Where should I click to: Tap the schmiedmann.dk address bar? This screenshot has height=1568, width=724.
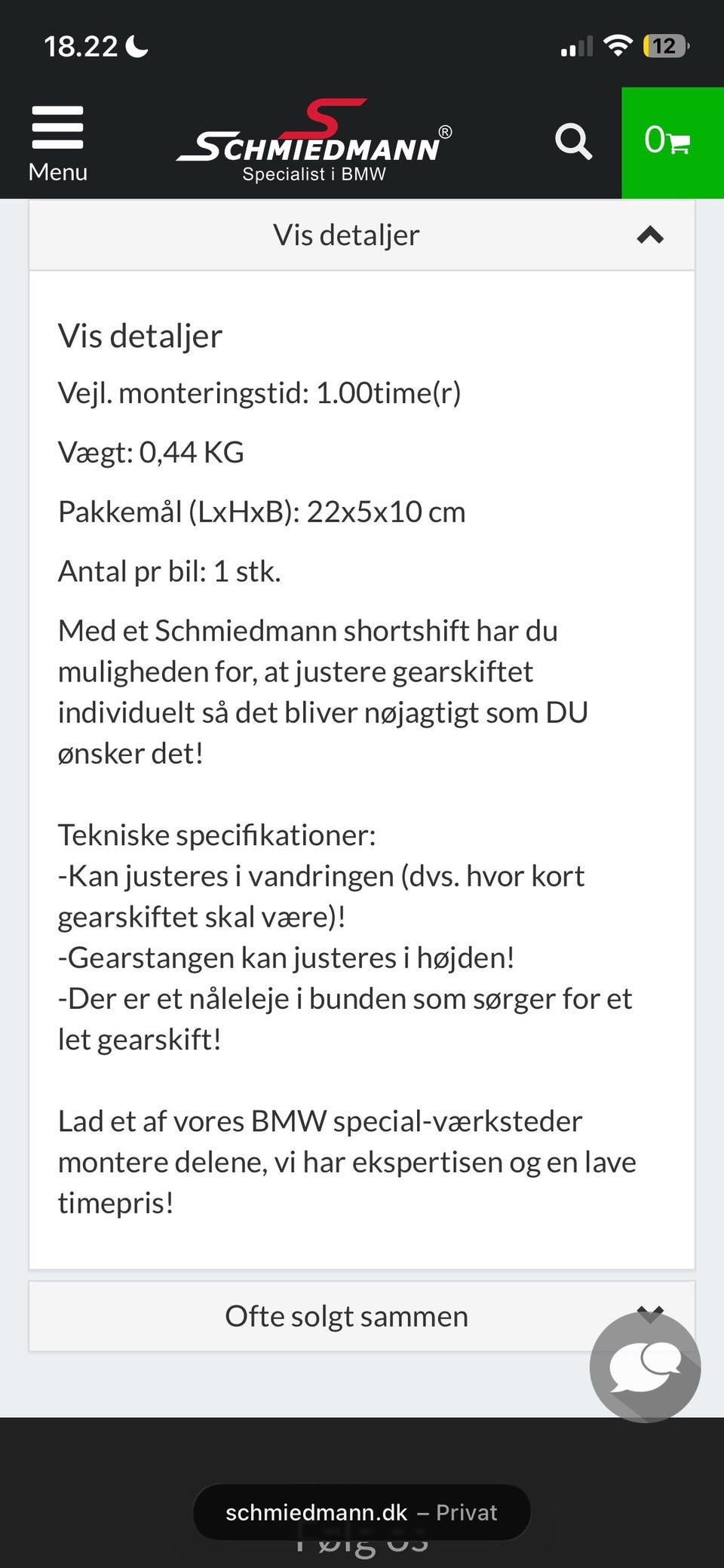coord(362,1512)
